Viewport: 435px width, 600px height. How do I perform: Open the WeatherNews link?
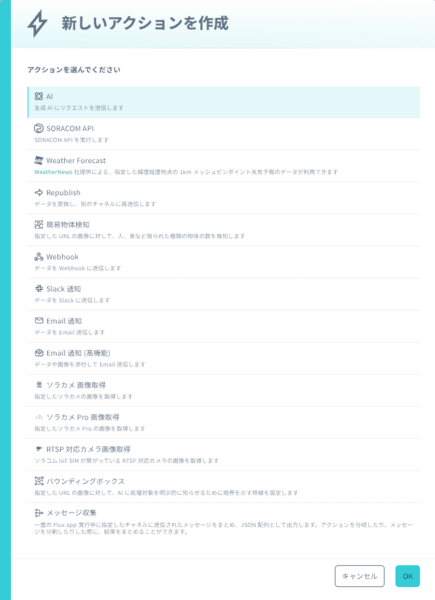pos(53,172)
